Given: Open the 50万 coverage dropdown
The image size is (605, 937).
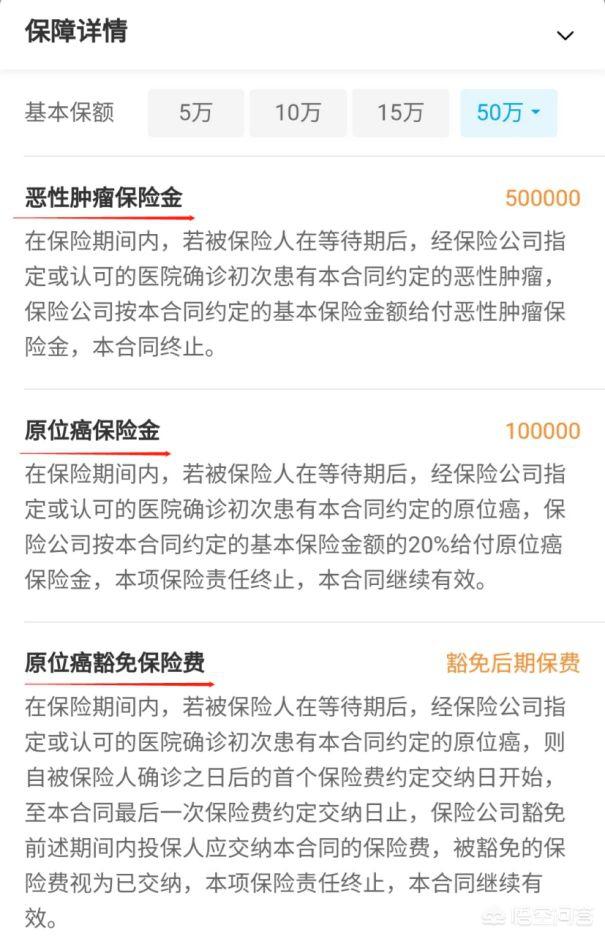Looking at the screenshot, I should click(x=508, y=113).
